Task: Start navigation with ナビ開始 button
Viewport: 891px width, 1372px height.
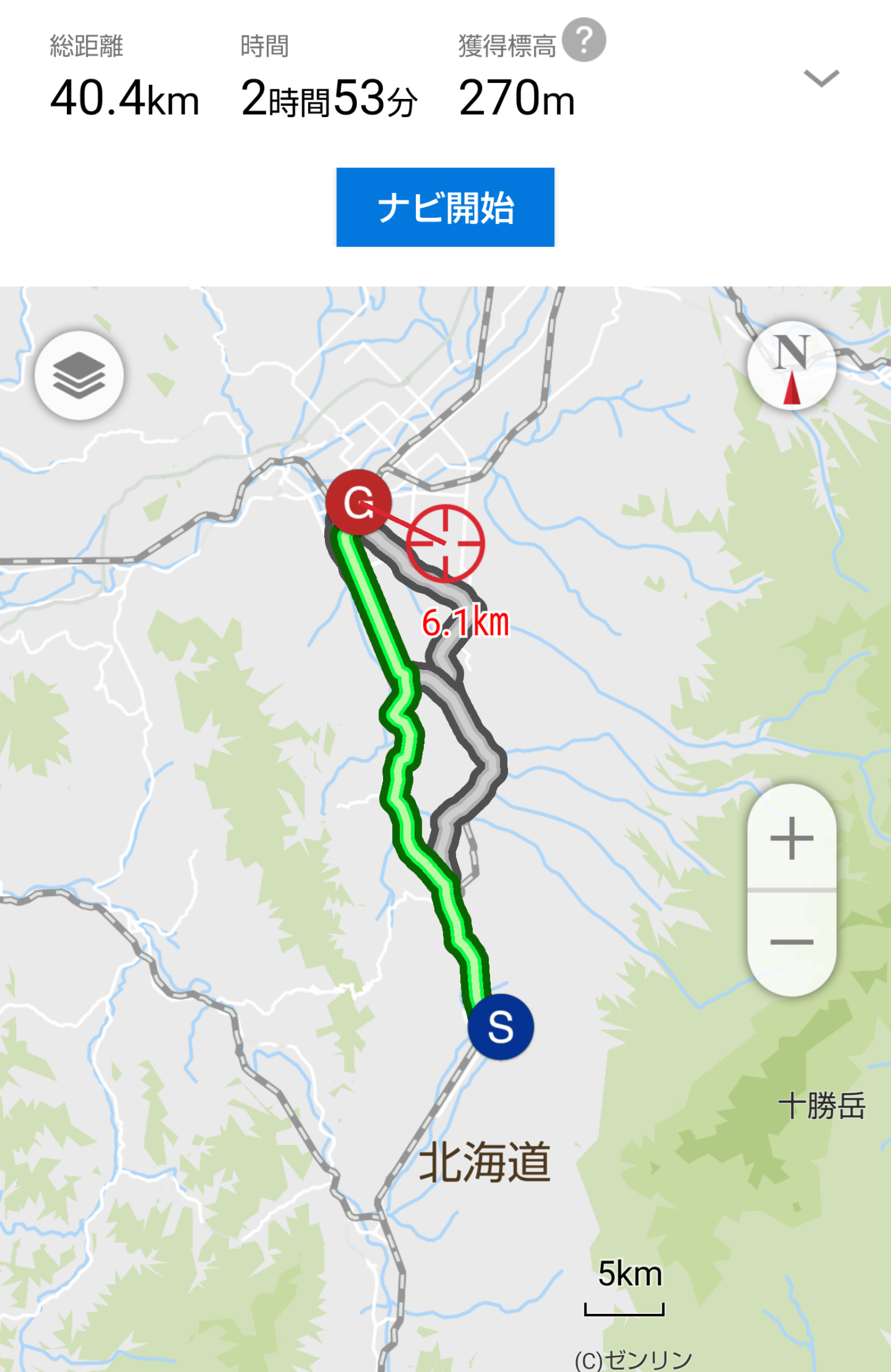Action: tap(445, 207)
